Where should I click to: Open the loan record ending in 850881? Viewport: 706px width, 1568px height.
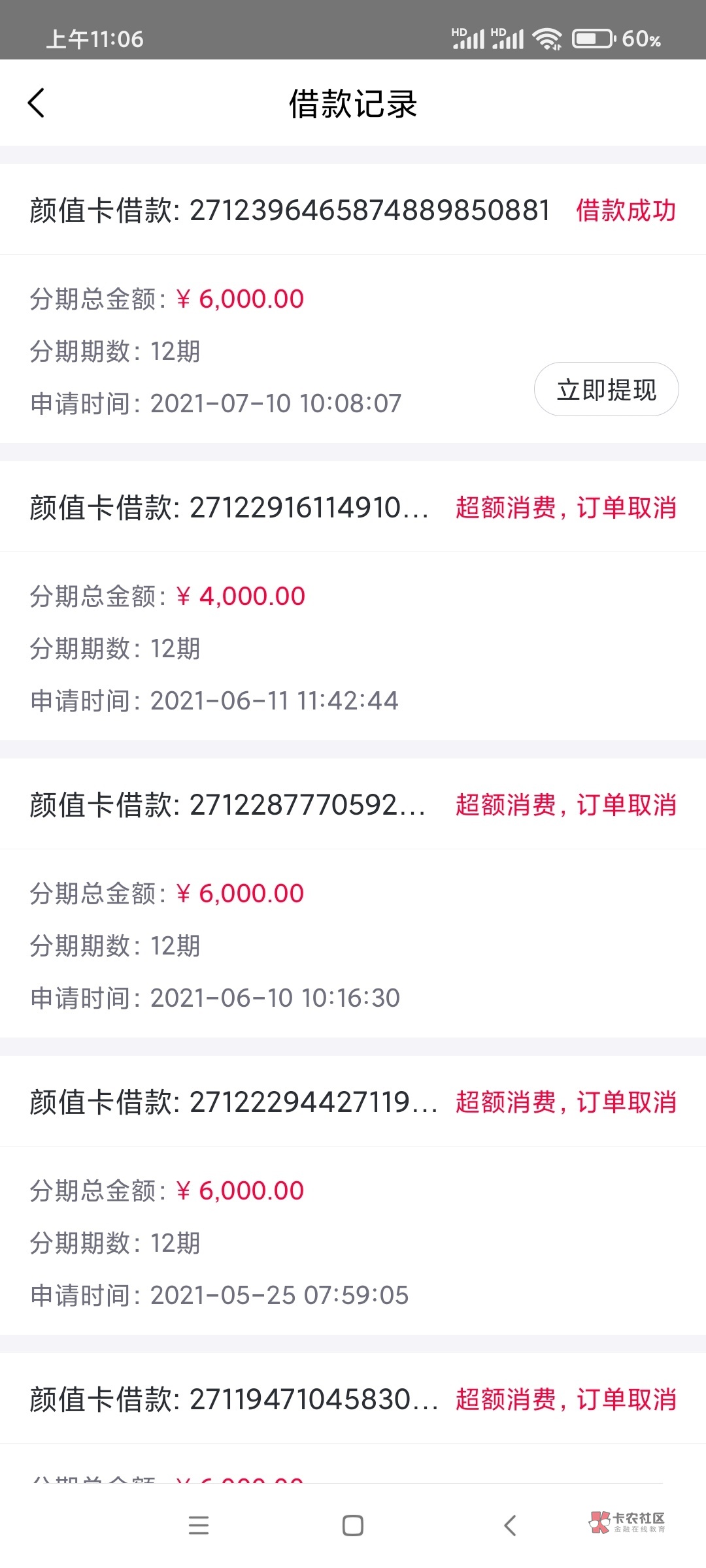tap(353, 304)
